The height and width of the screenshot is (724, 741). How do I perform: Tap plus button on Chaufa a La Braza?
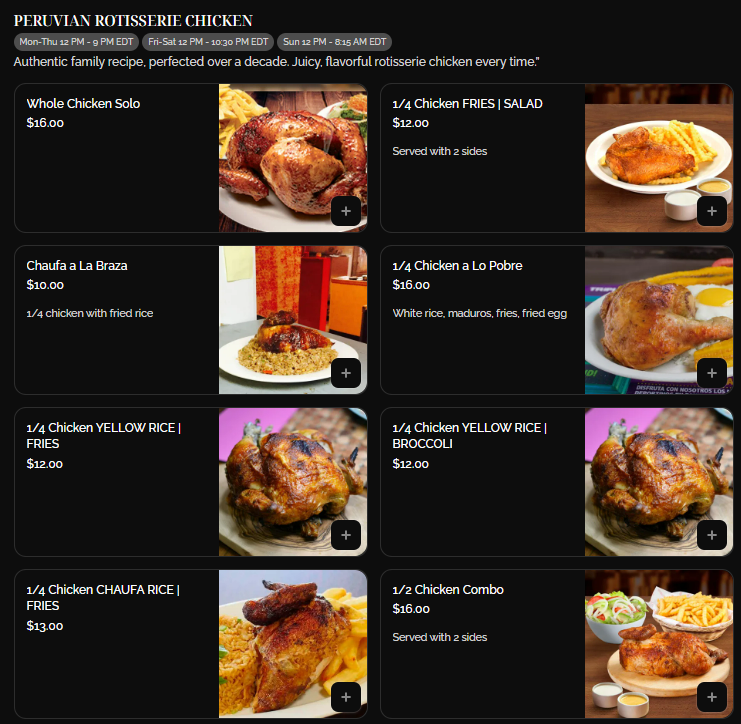[x=346, y=373]
